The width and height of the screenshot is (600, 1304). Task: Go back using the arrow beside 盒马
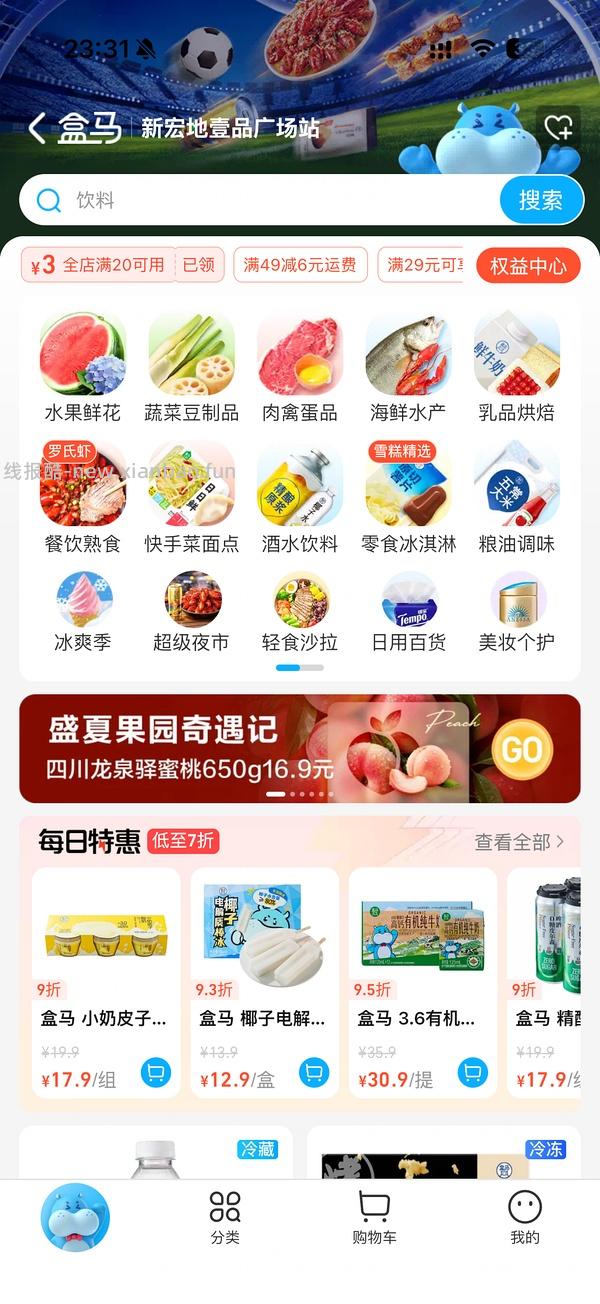[x=37, y=128]
